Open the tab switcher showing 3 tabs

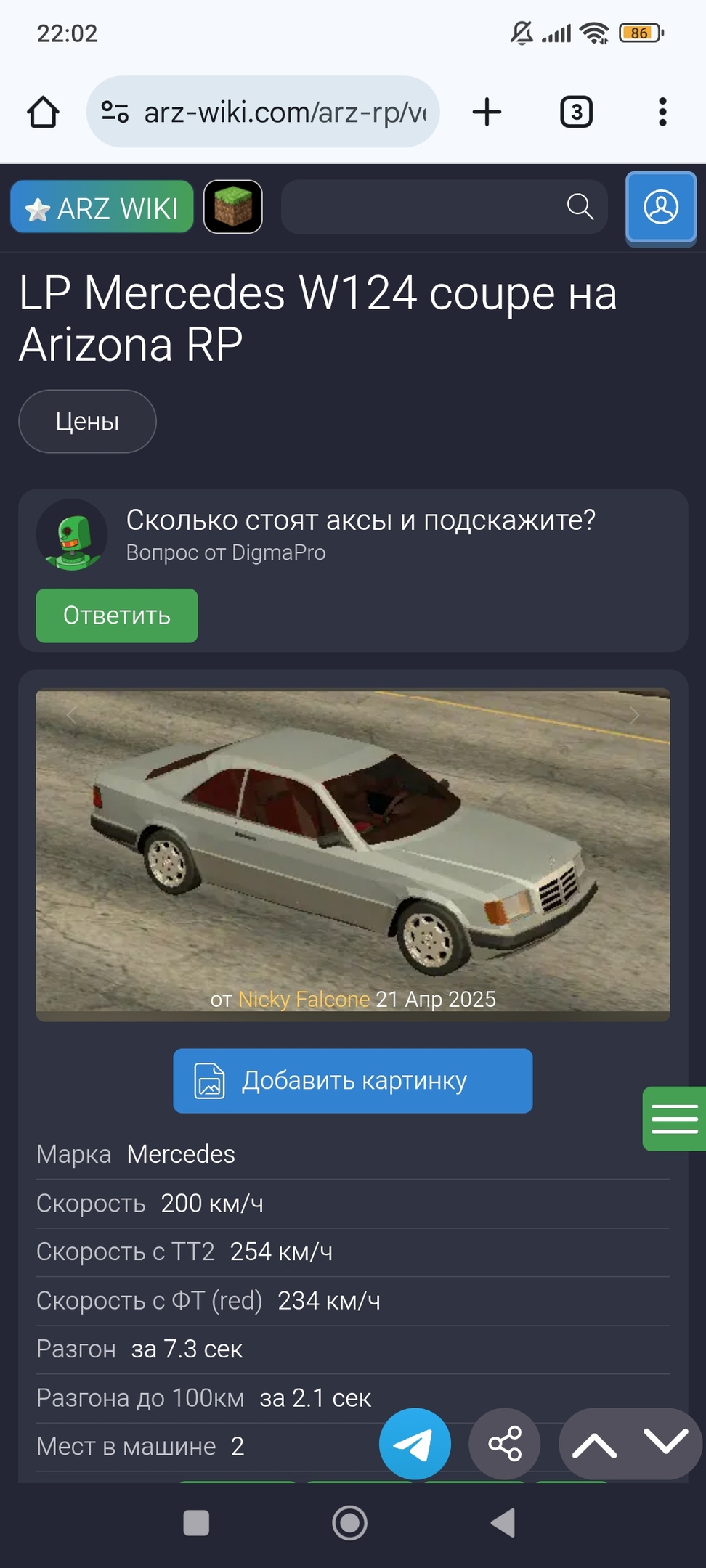pyautogui.click(x=576, y=113)
